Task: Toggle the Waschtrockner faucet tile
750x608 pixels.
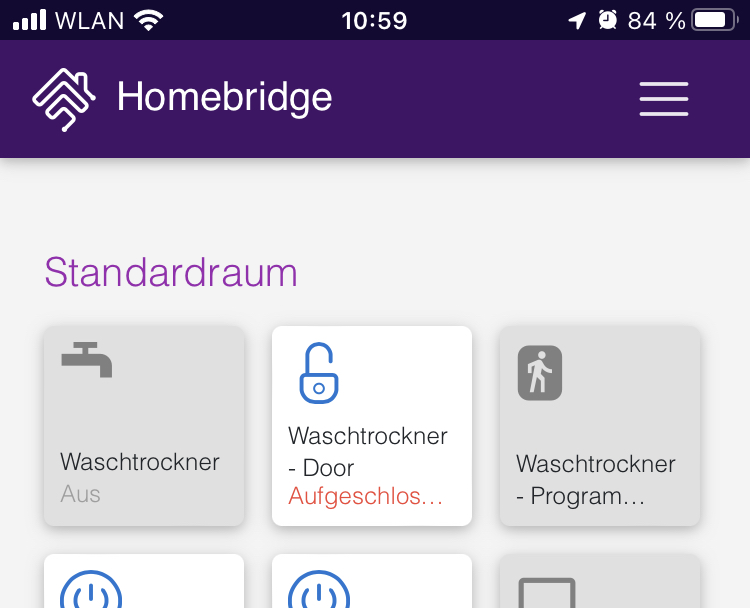Action: tap(144, 426)
